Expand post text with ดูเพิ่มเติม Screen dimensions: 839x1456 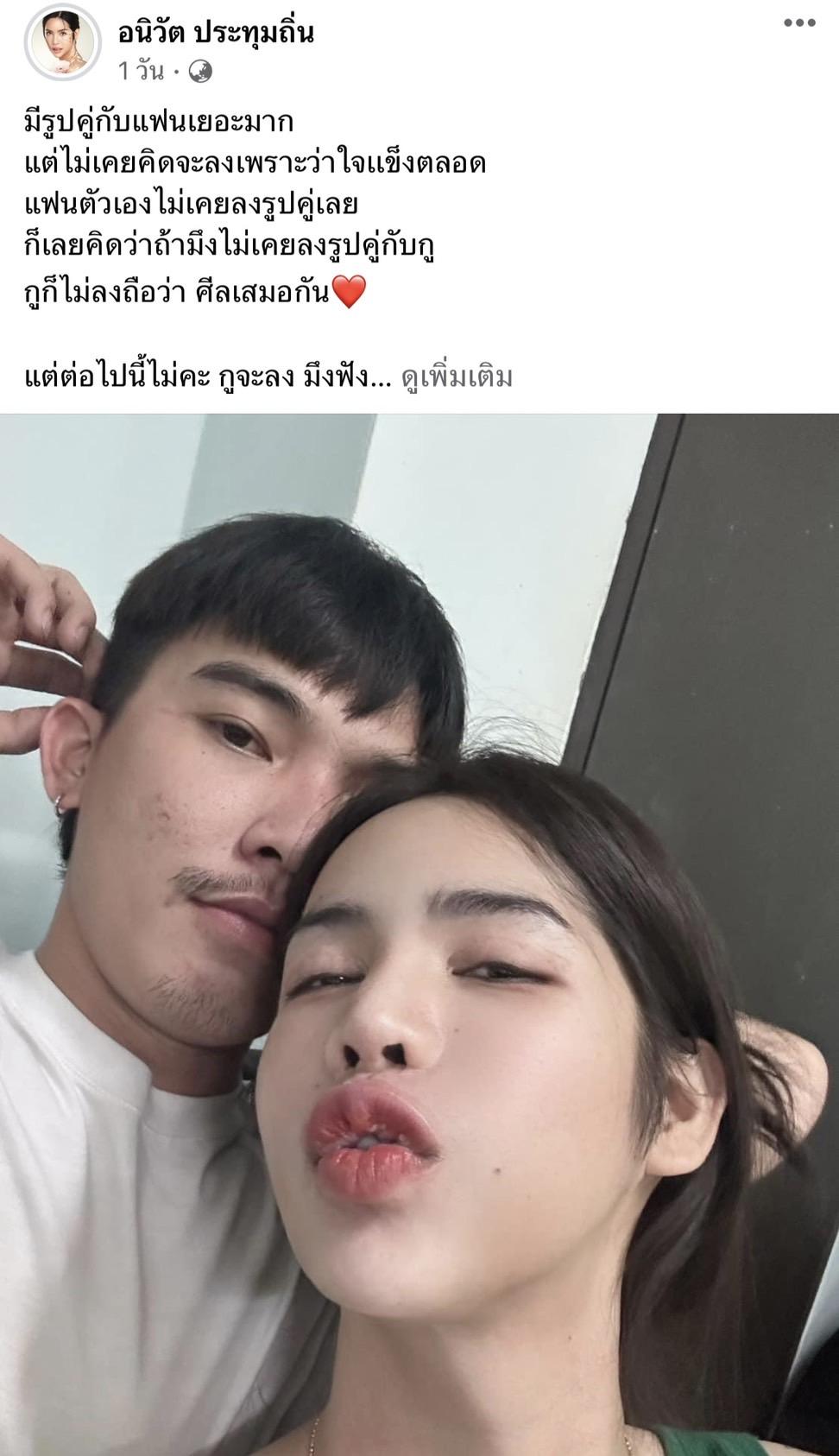pyautogui.click(x=457, y=377)
